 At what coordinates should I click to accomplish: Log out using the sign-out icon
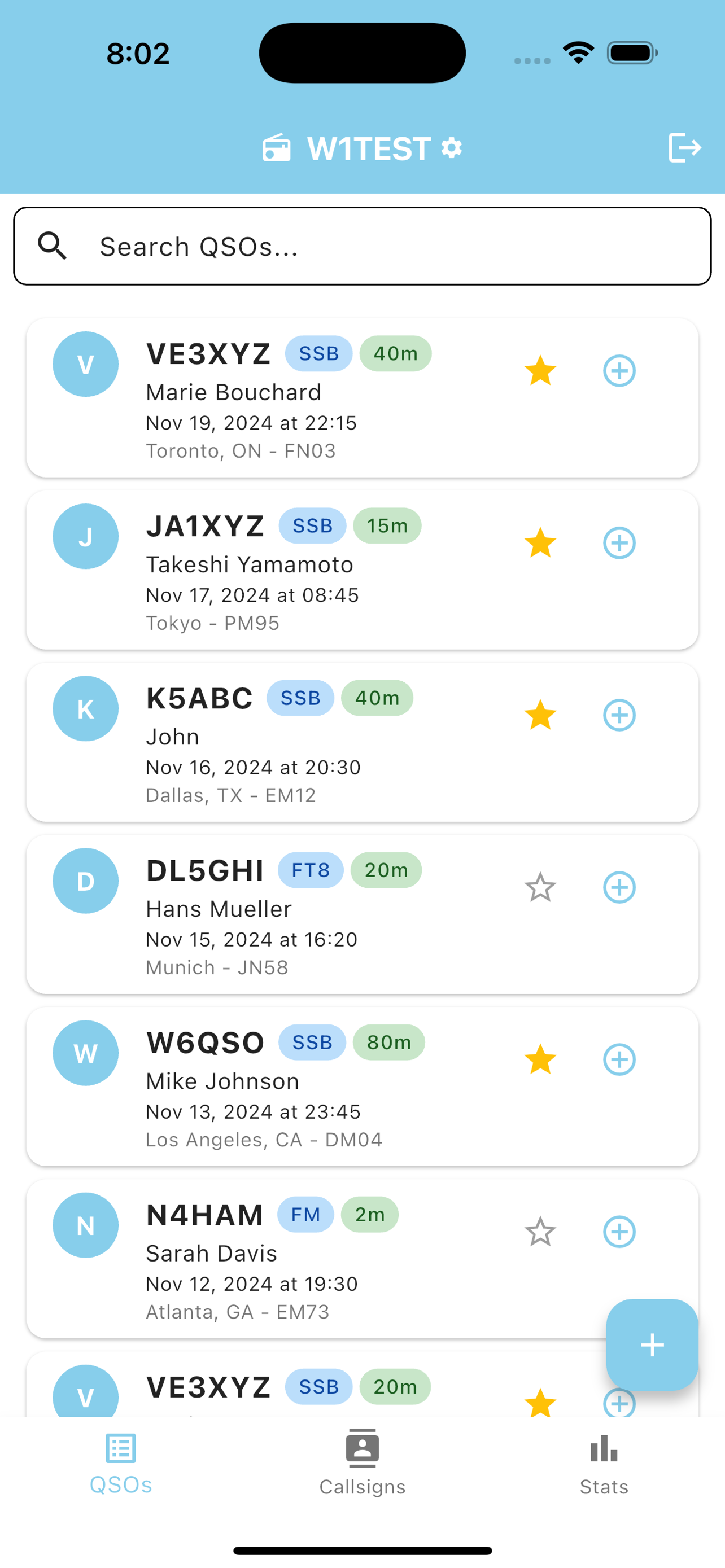click(x=684, y=148)
